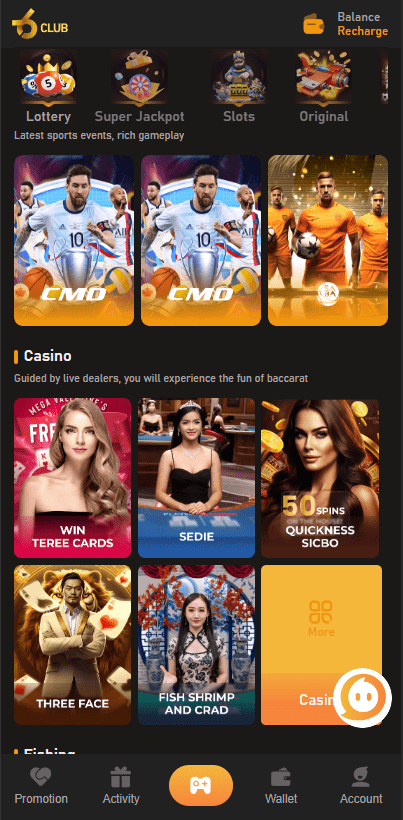Open the Slots category

tap(239, 87)
